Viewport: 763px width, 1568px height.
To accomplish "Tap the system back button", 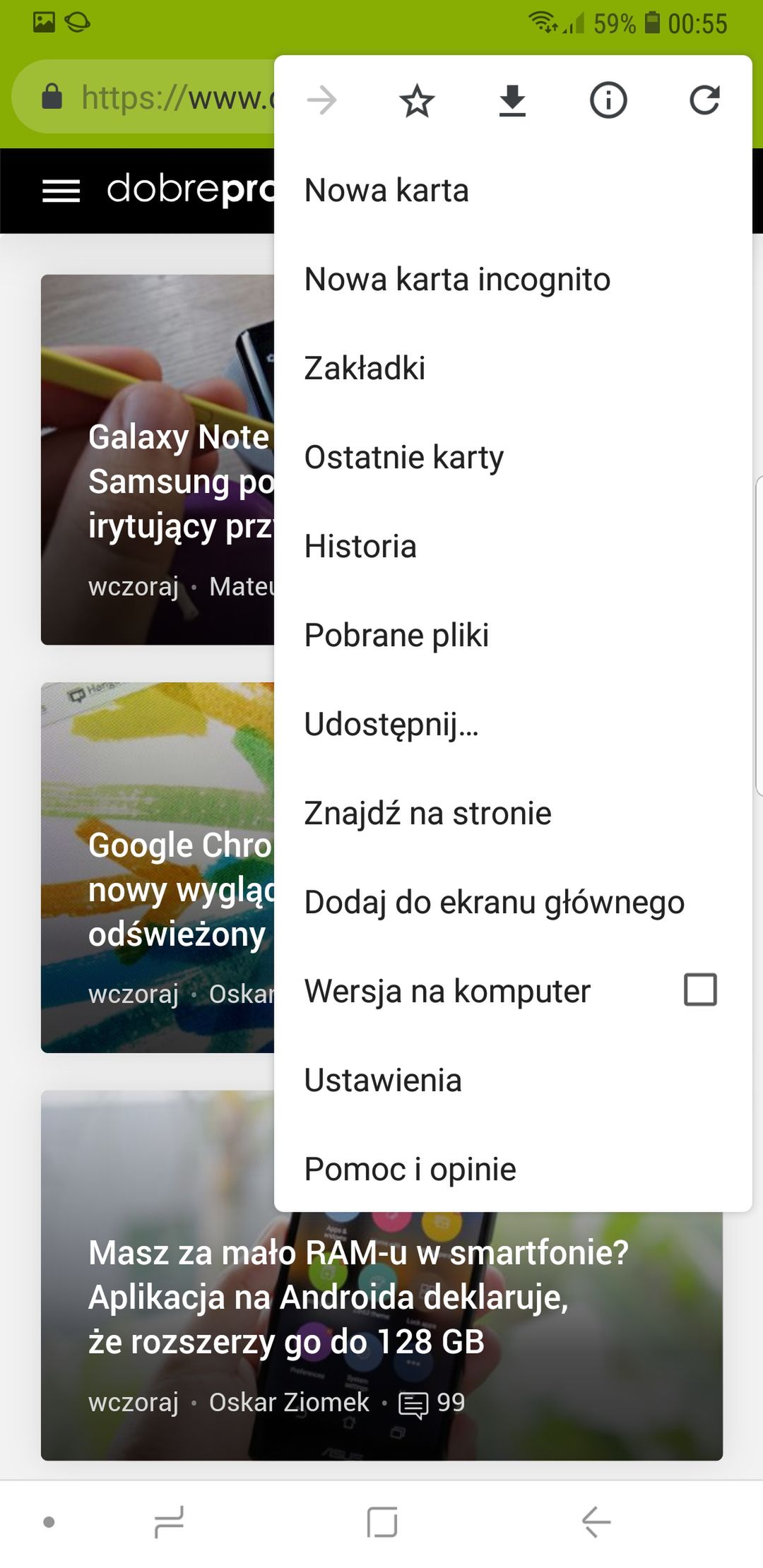I will [596, 1521].
